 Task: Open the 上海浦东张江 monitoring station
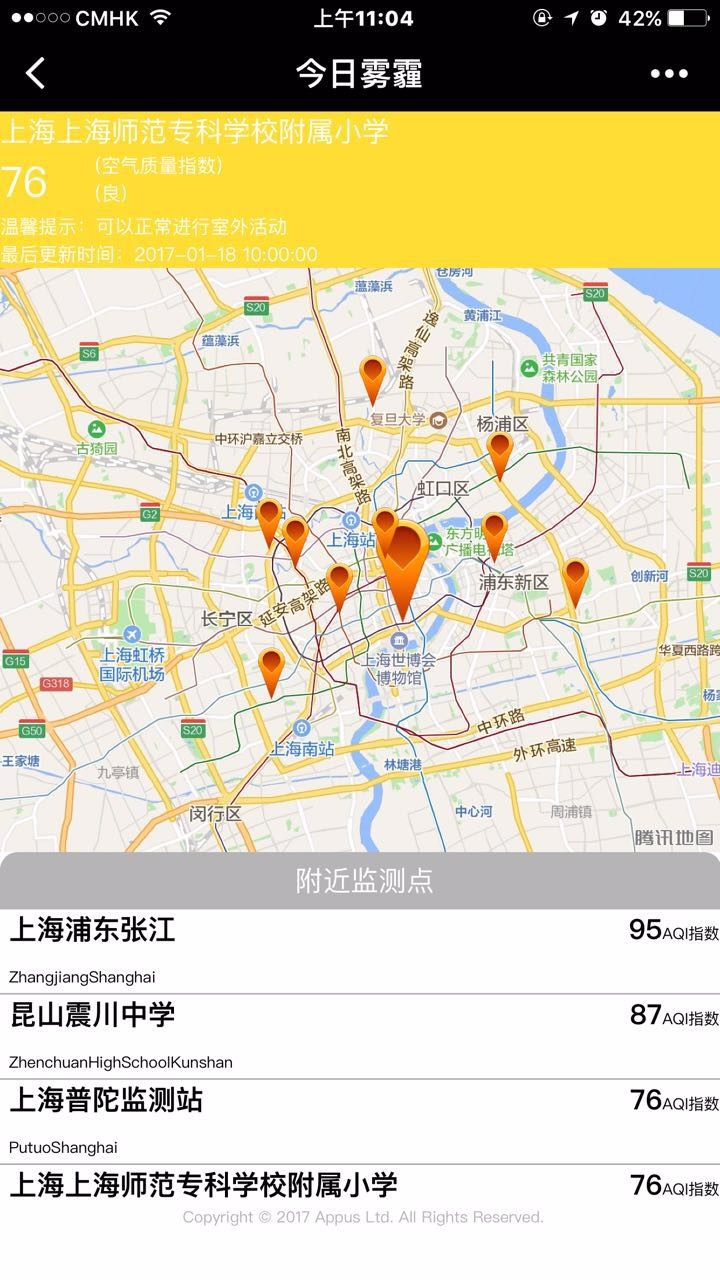click(x=360, y=948)
